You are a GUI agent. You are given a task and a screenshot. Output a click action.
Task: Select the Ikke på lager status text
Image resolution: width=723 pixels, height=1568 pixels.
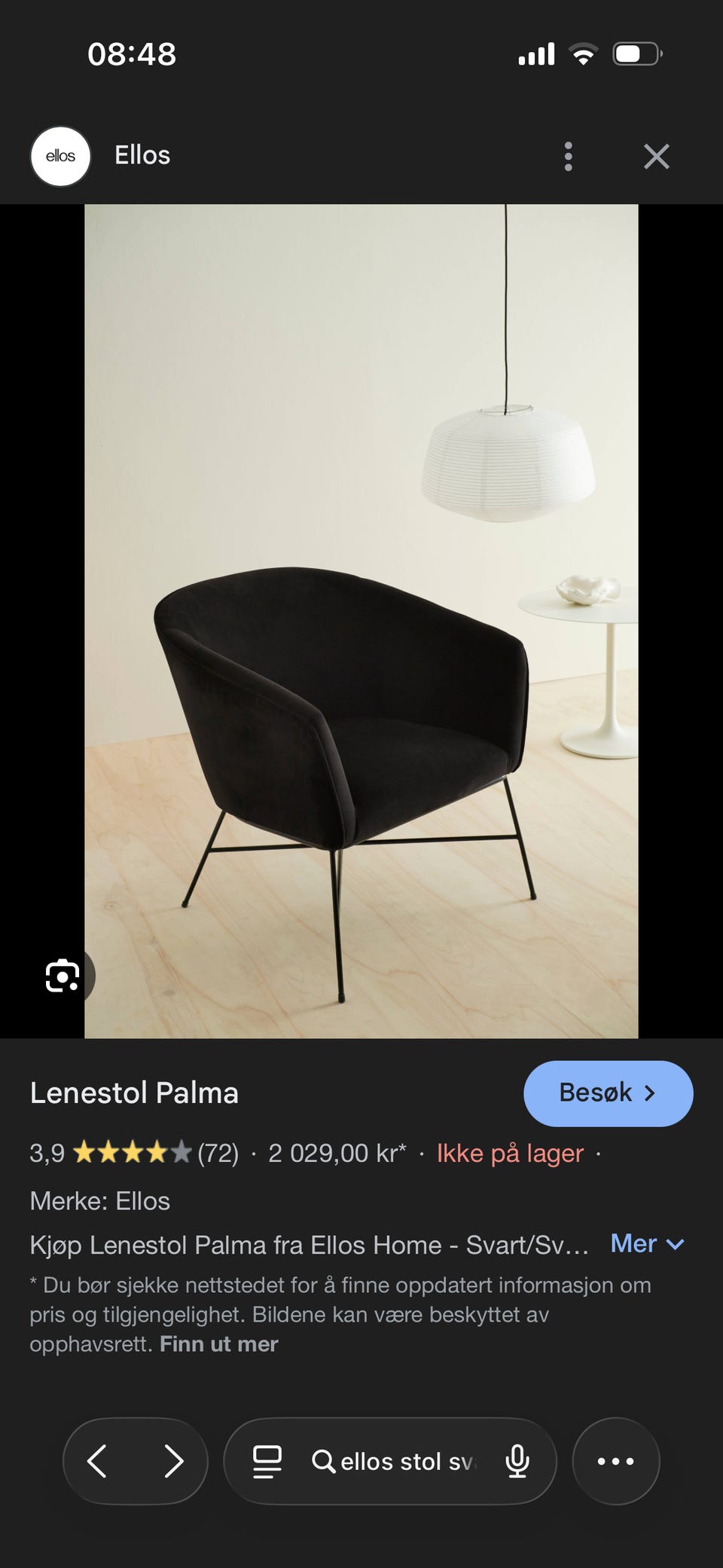pyautogui.click(x=508, y=1153)
